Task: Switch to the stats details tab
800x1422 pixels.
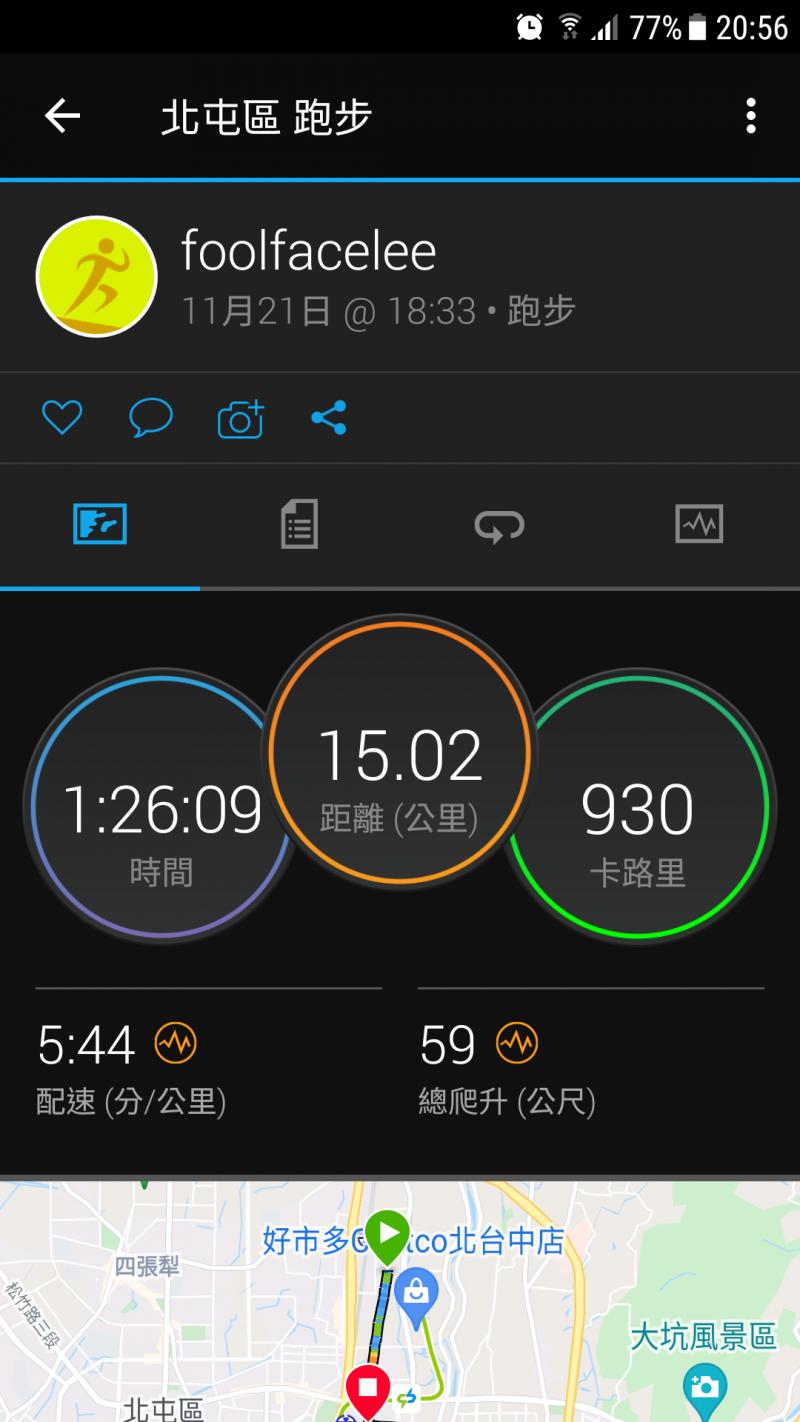Action: pyautogui.click(x=299, y=524)
